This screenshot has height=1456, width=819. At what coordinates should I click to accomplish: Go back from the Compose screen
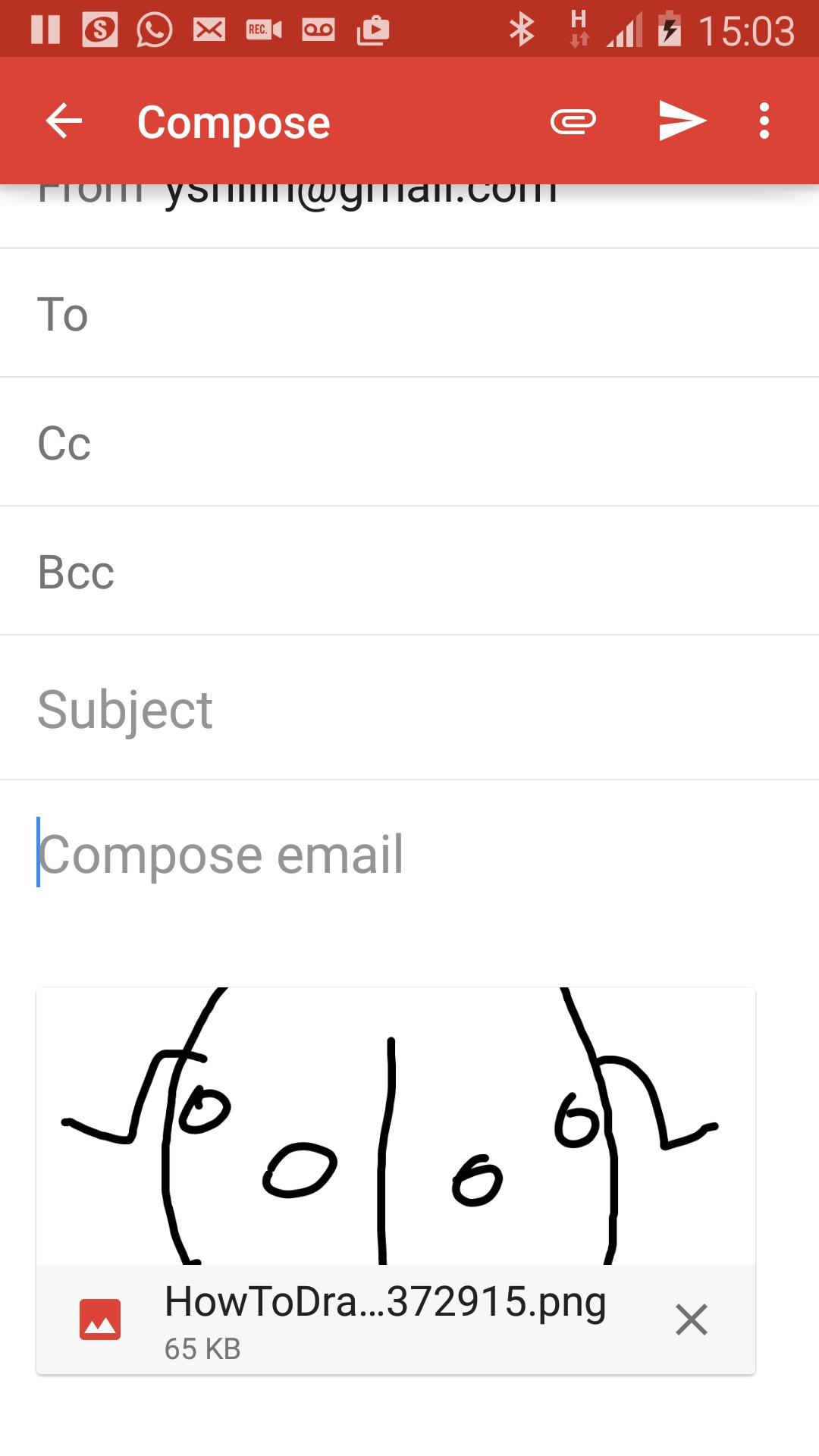pos(64,121)
